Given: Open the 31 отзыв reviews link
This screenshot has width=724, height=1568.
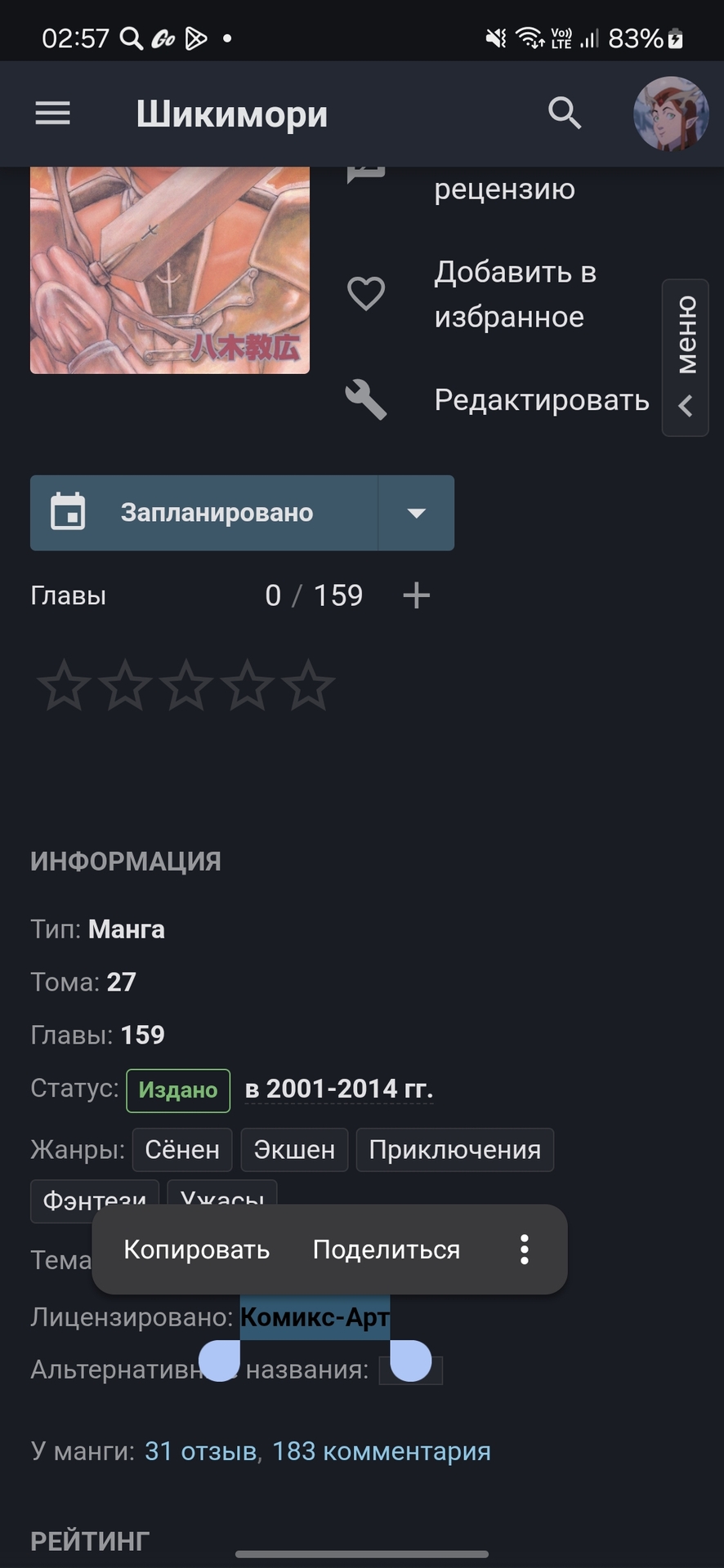Looking at the screenshot, I should (201, 1451).
